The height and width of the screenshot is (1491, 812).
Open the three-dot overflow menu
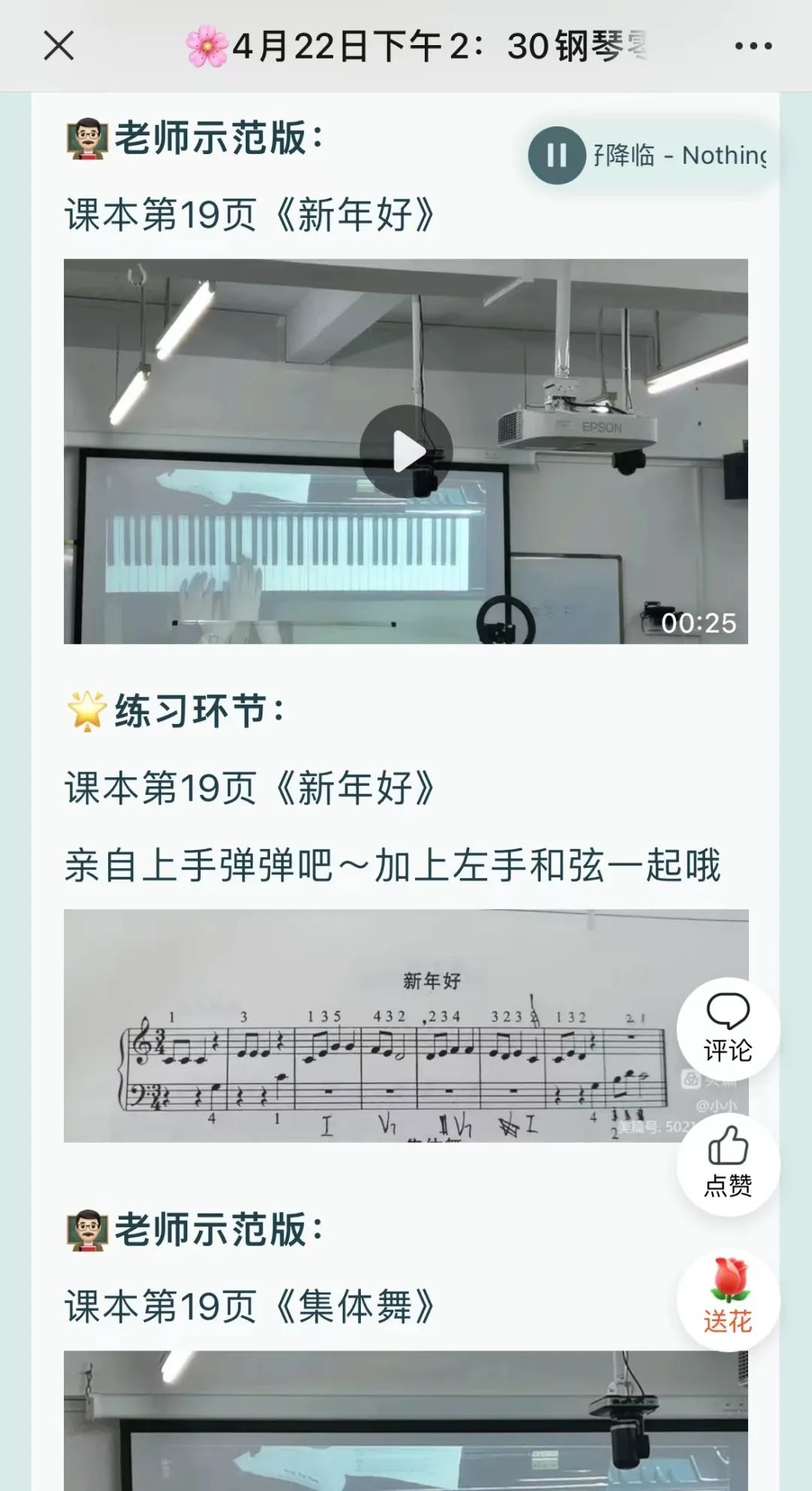[753, 46]
